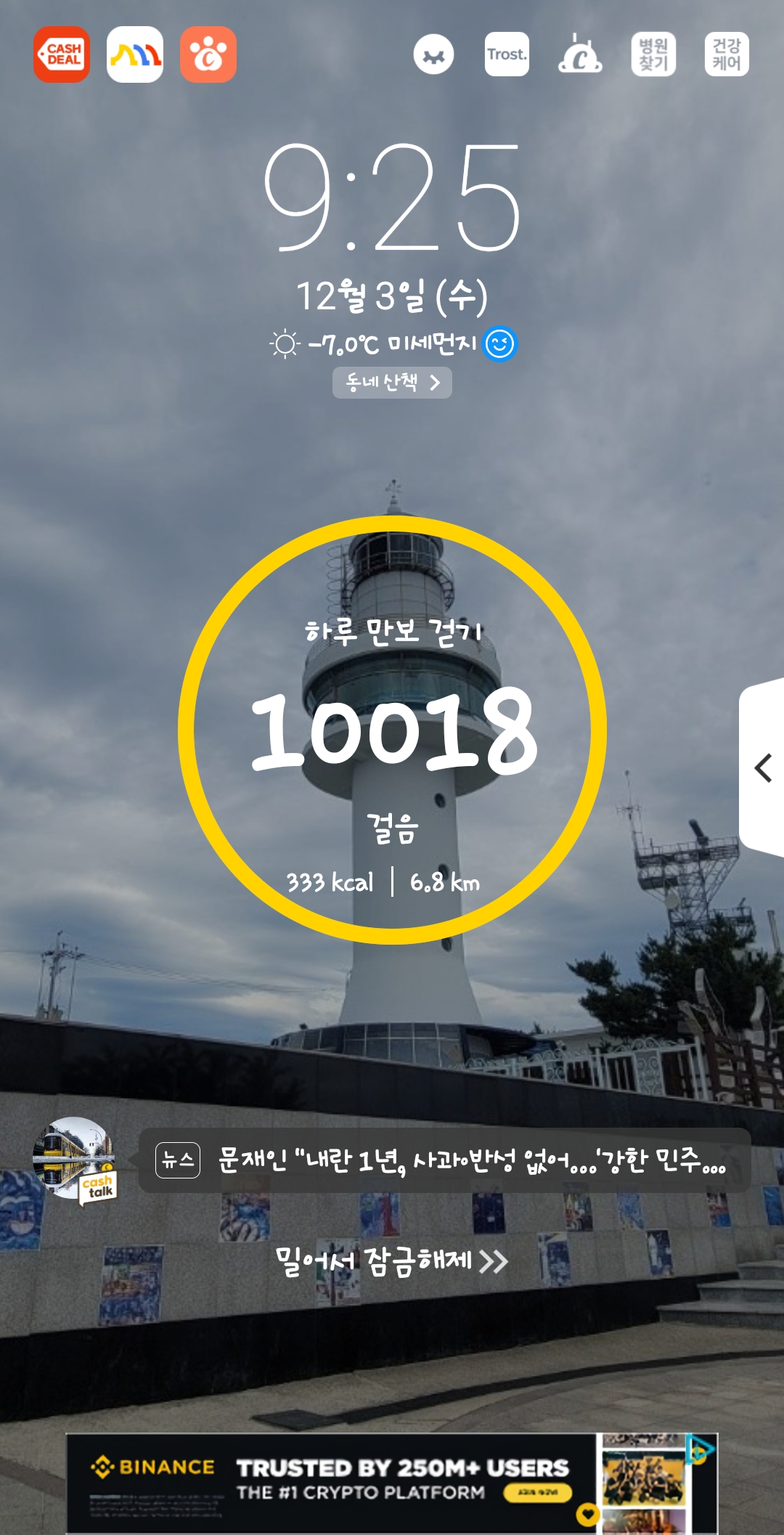Expand the side panel arrow
Image resolution: width=784 pixels, height=1535 pixels.
[762, 767]
